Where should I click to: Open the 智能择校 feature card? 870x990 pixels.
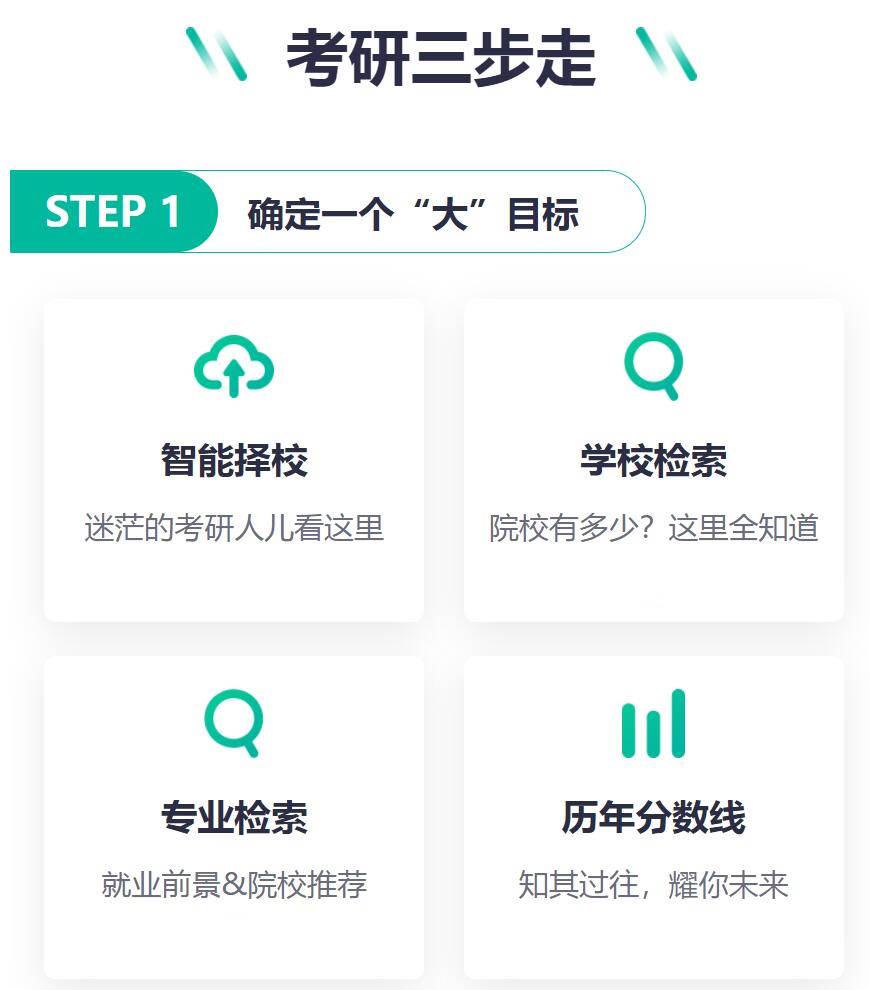(x=234, y=460)
